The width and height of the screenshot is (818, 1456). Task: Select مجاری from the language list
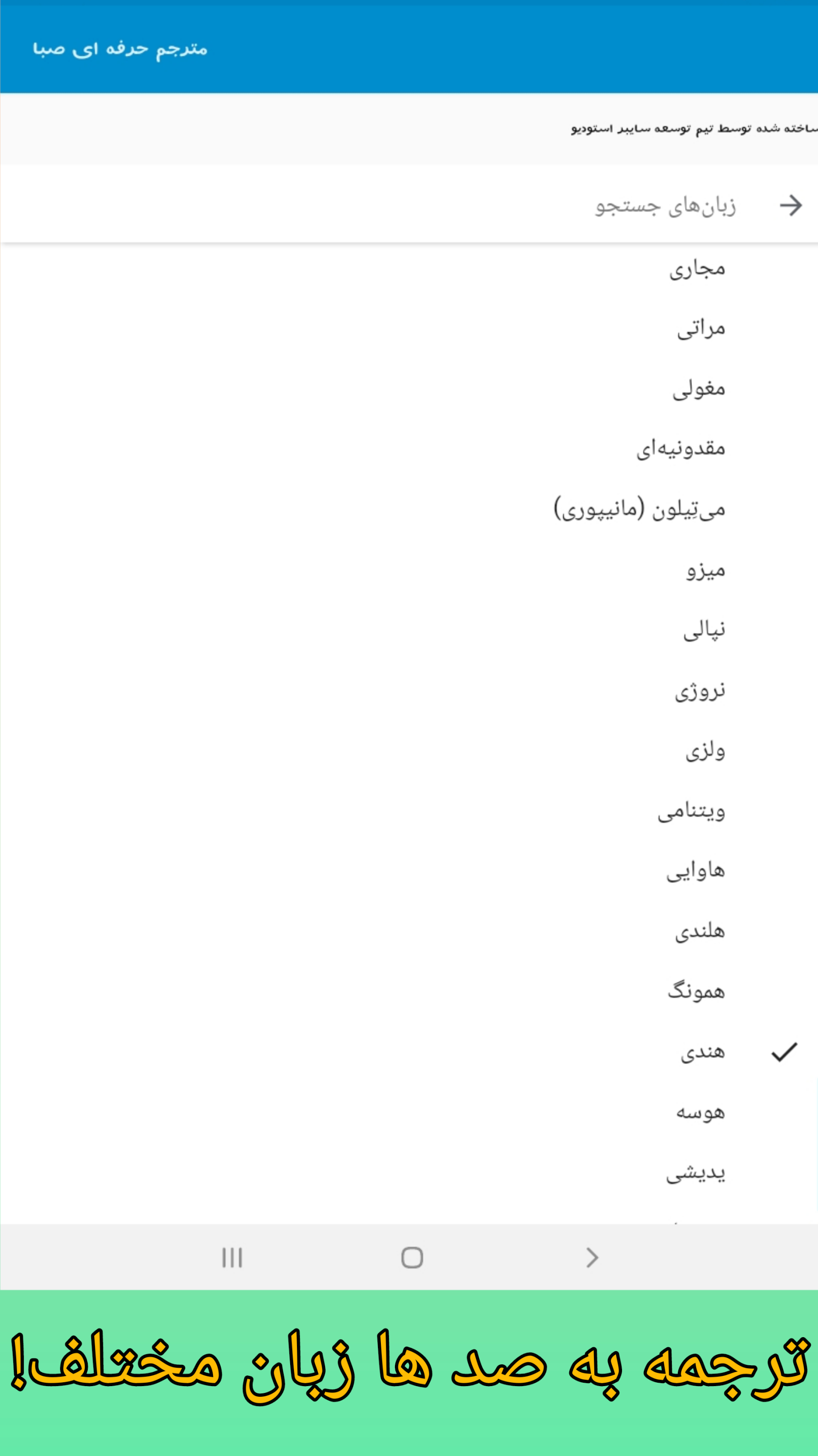697,268
